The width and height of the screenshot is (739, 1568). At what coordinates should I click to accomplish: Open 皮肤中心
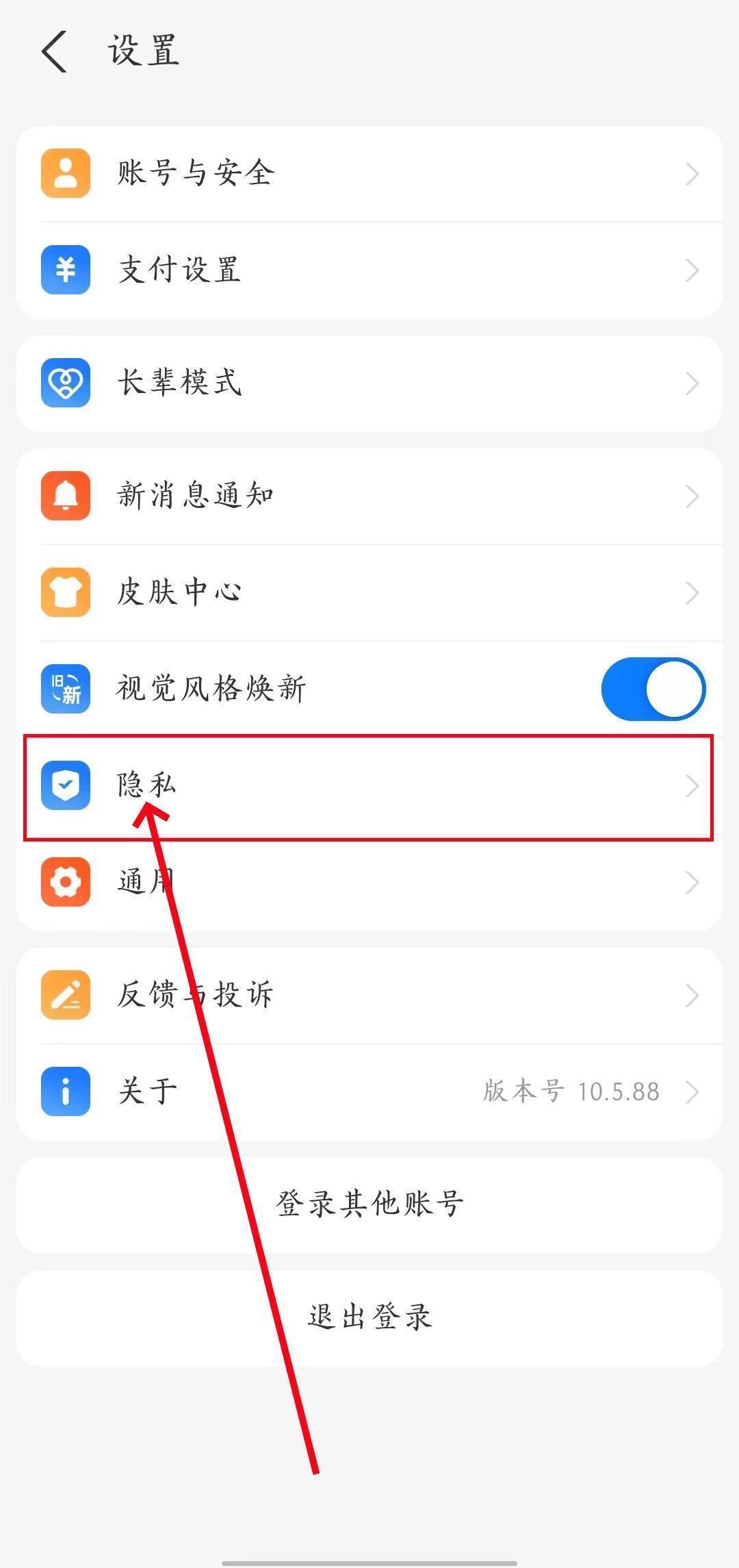pyautogui.click(x=369, y=592)
